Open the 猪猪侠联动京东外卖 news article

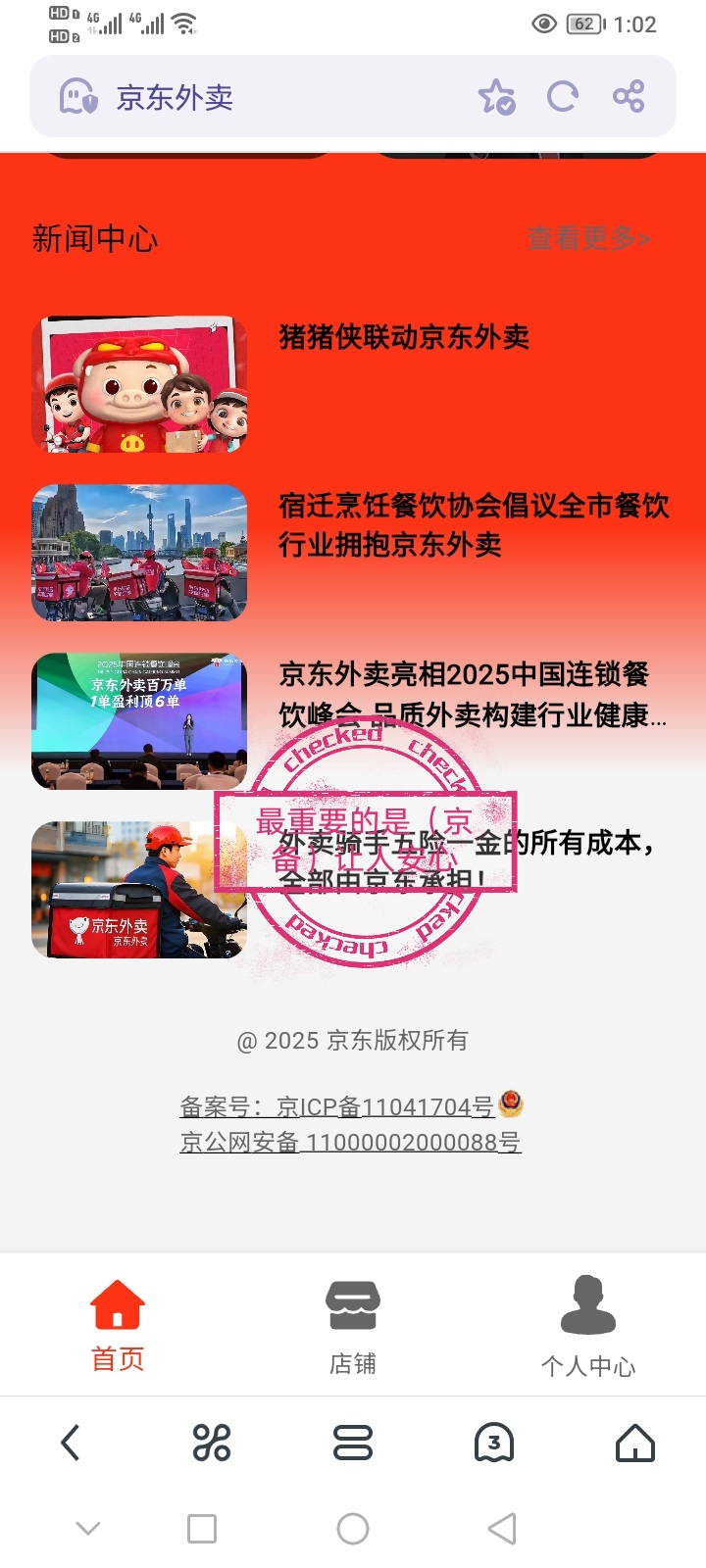click(x=404, y=337)
